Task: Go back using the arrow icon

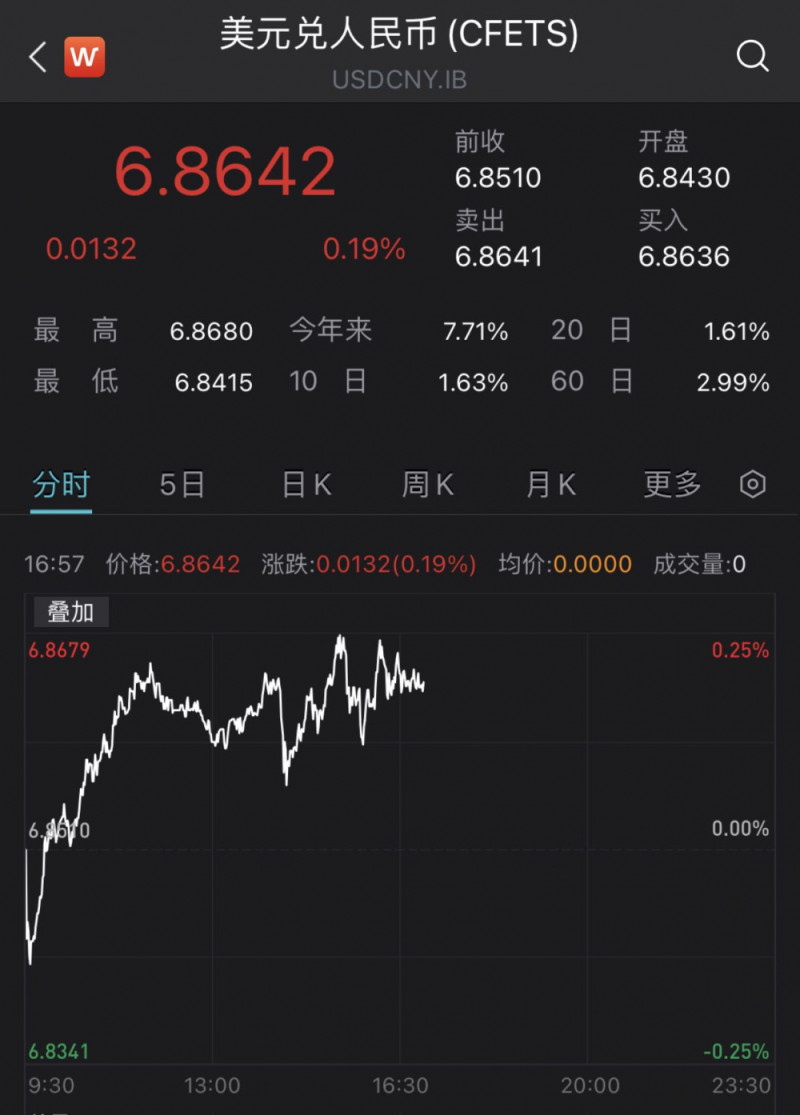Action: (x=38, y=57)
